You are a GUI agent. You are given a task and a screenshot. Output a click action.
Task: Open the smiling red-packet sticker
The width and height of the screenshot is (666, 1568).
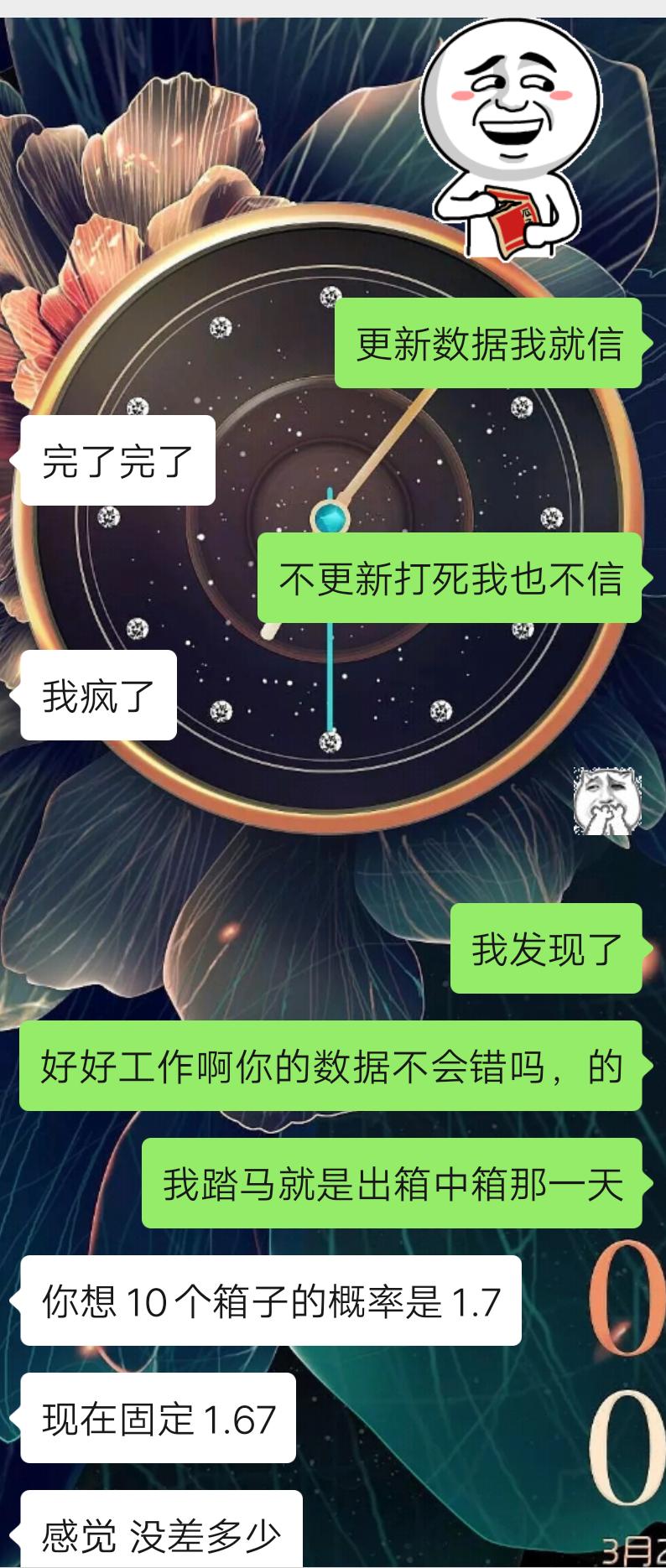coord(509,138)
